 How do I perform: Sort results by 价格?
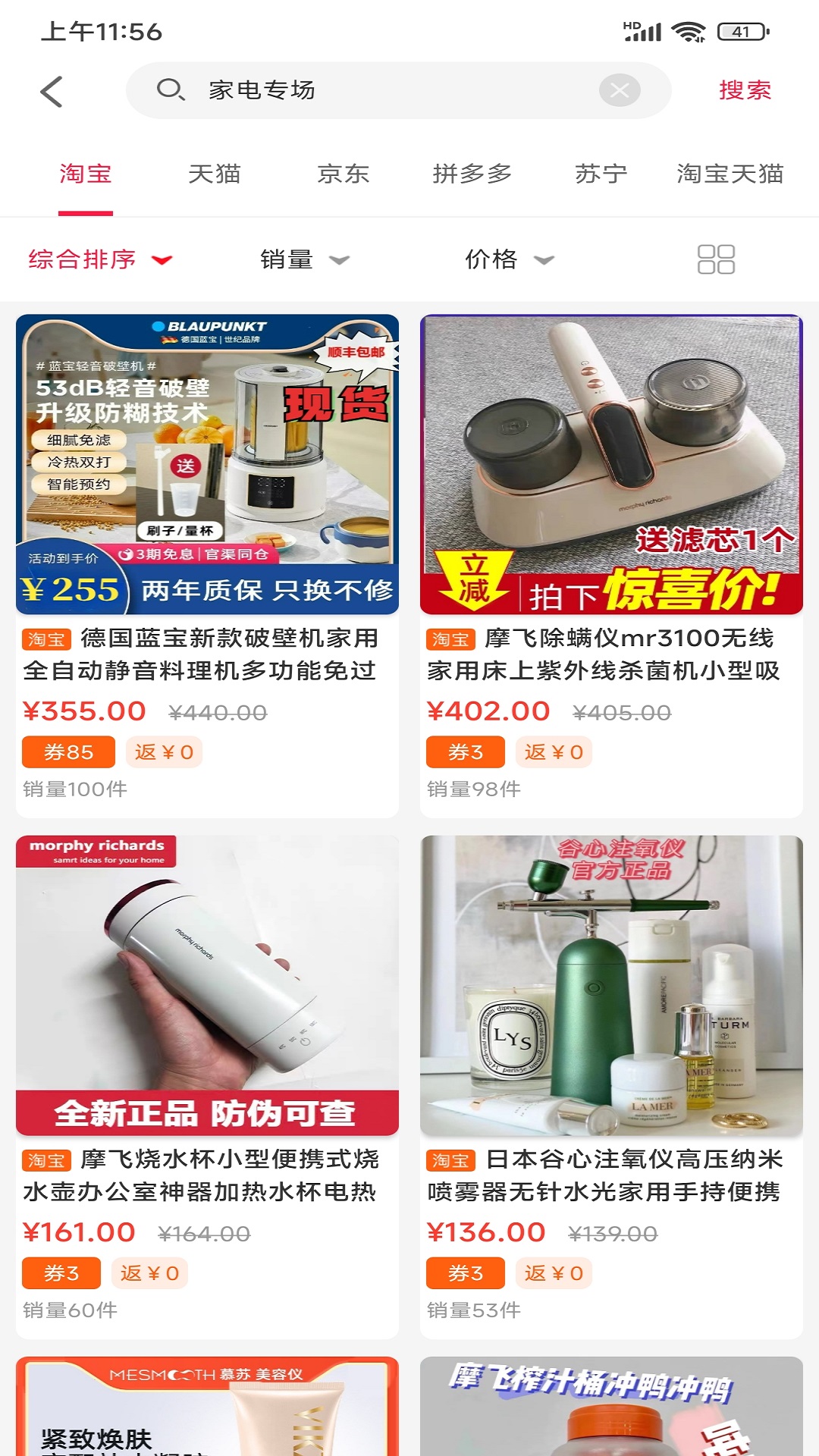pos(508,259)
